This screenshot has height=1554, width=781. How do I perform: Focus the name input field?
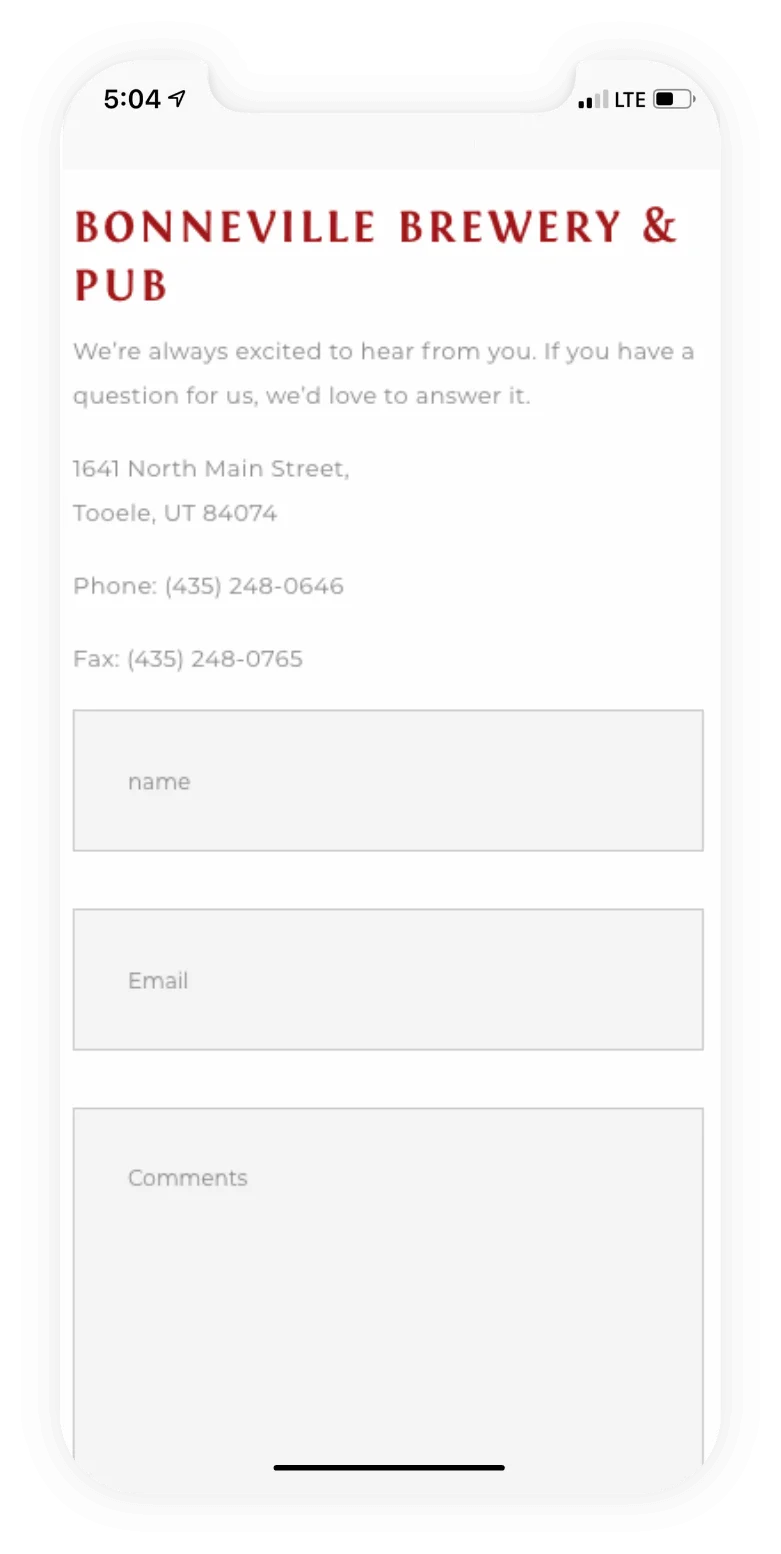(388, 781)
